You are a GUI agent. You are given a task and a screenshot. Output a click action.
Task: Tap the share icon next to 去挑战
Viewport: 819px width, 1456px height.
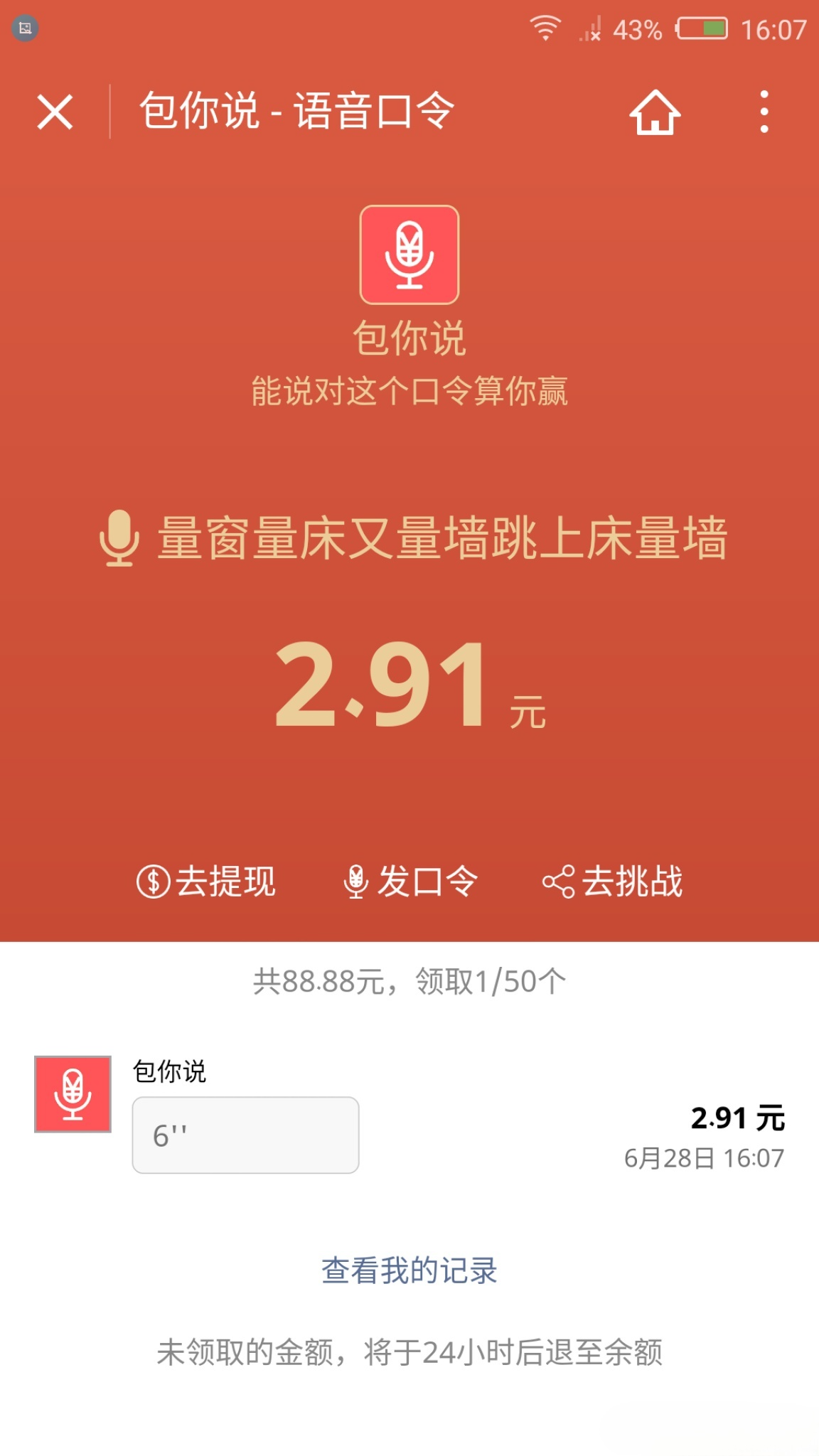(x=562, y=883)
